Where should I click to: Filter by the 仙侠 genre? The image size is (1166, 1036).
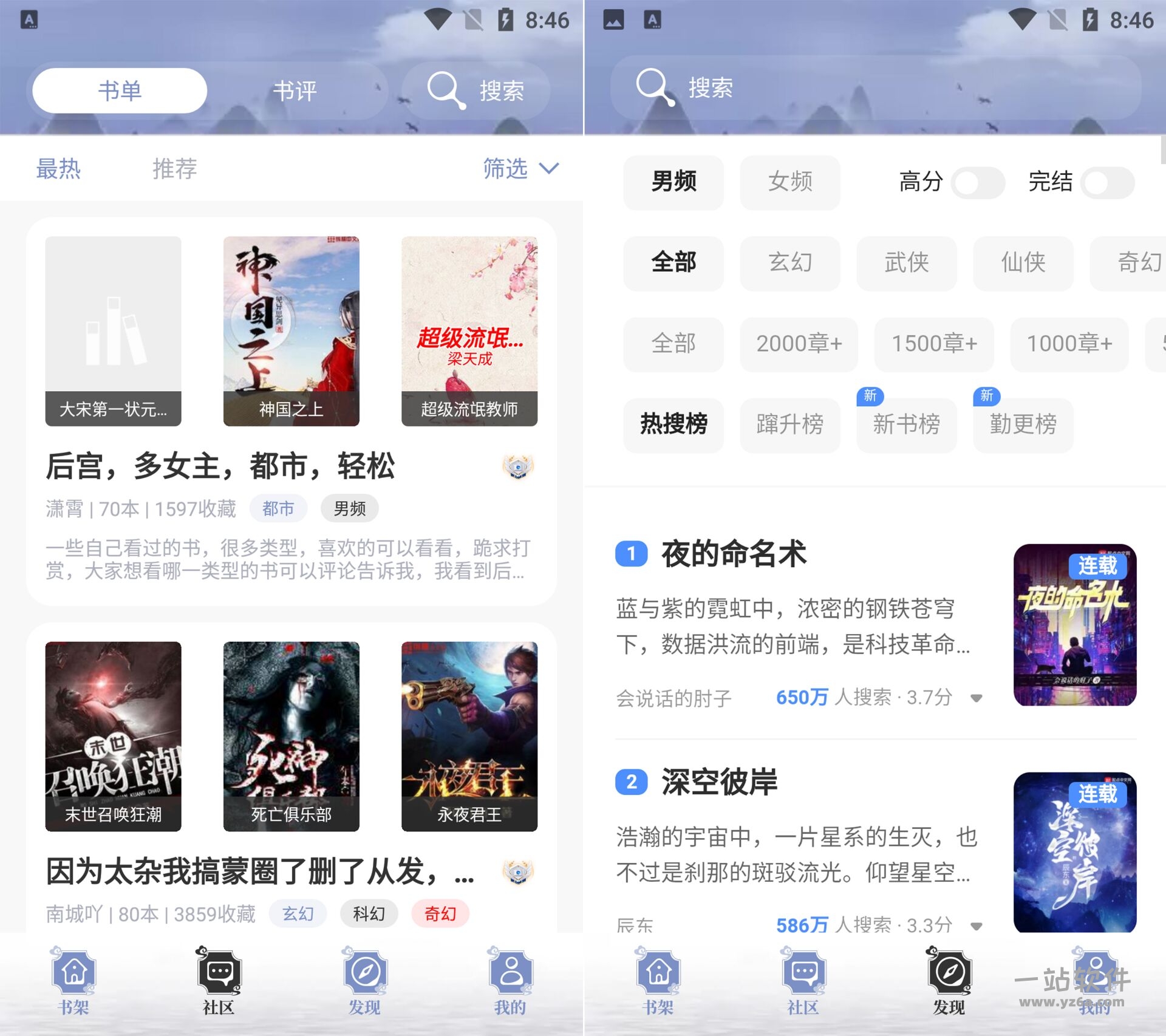pyautogui.click(x=1023, y=263)
